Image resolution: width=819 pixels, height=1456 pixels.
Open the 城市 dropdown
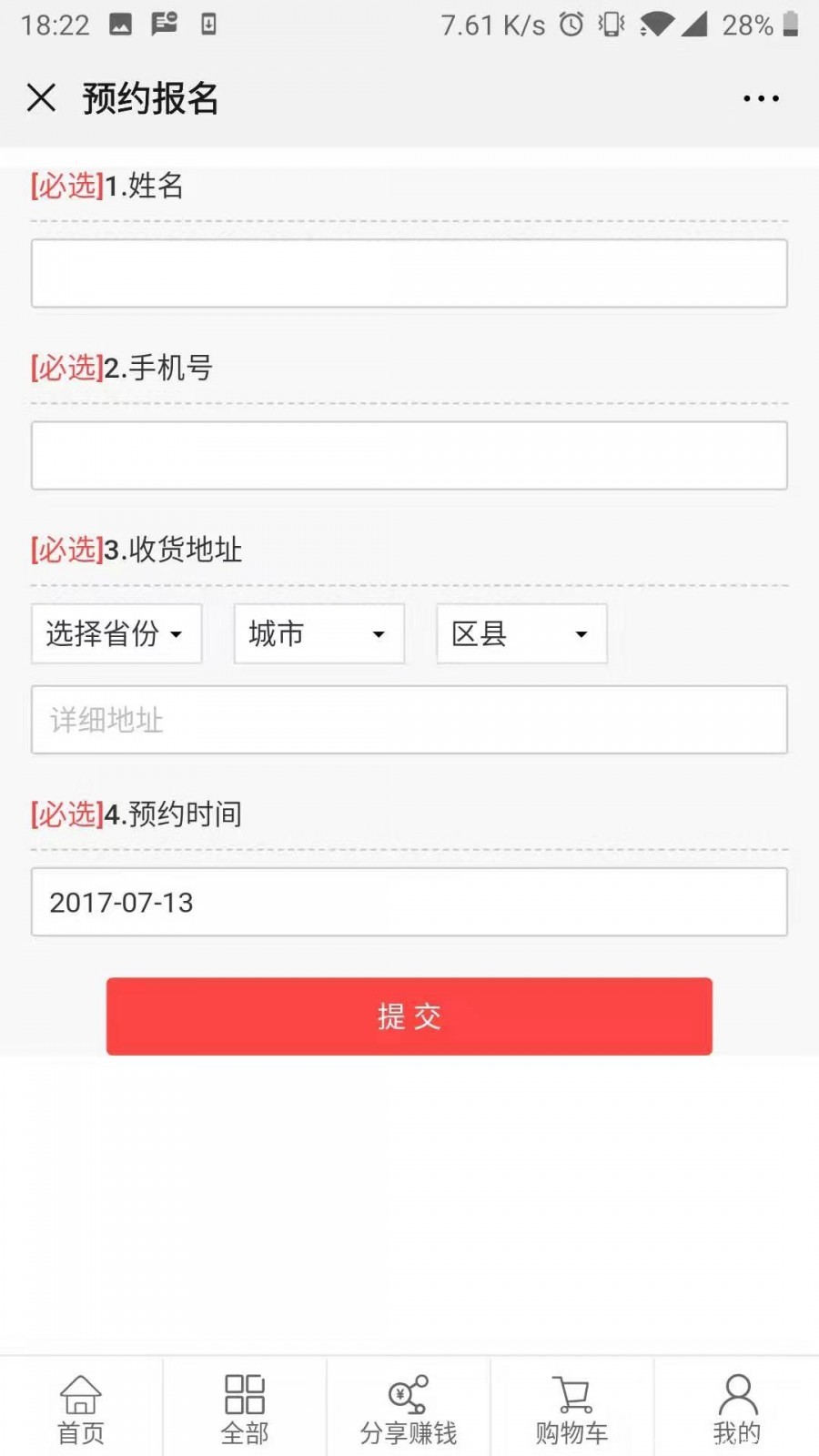coord(319,633)
